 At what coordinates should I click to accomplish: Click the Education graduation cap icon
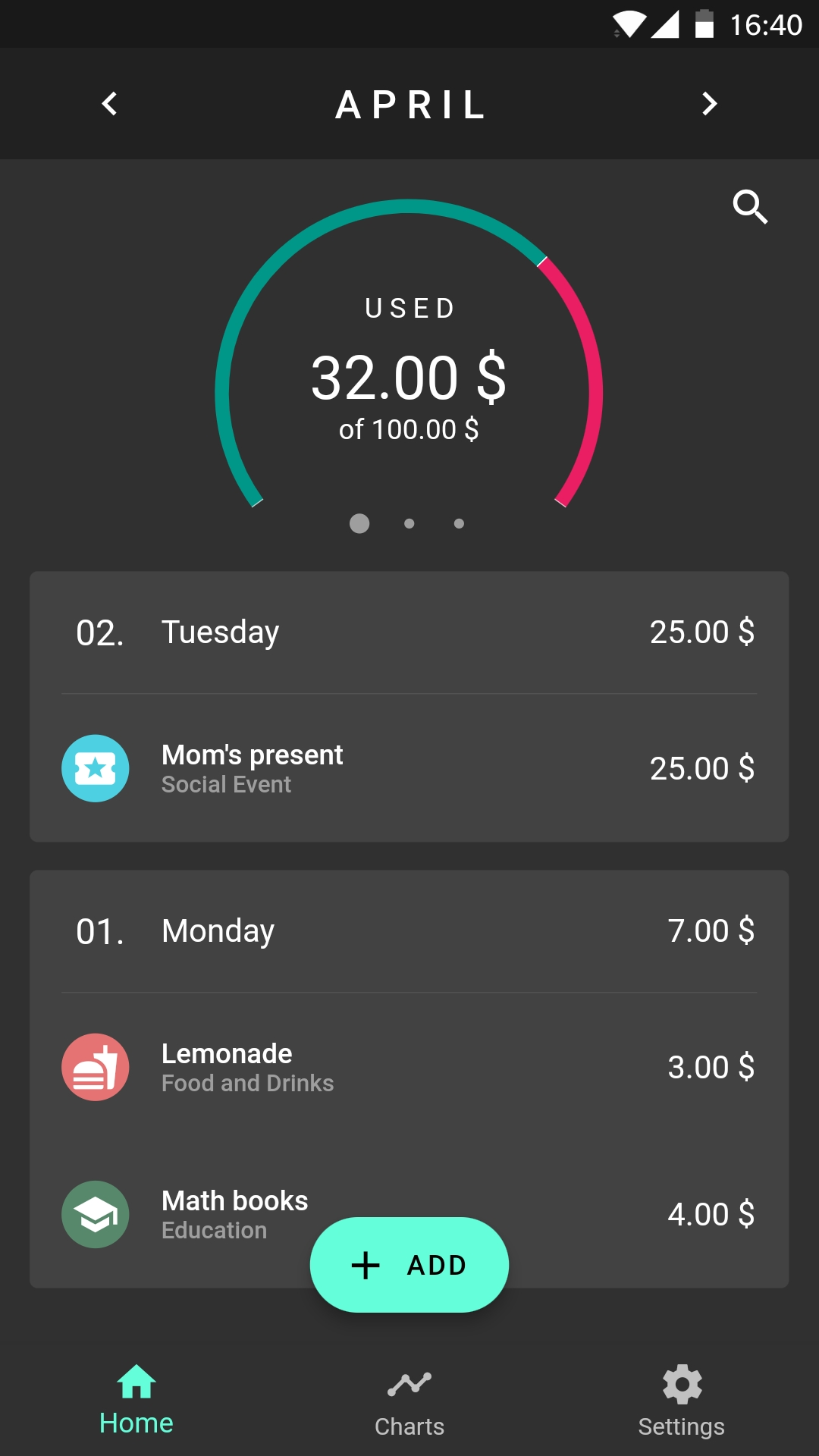click(96, 1214)
